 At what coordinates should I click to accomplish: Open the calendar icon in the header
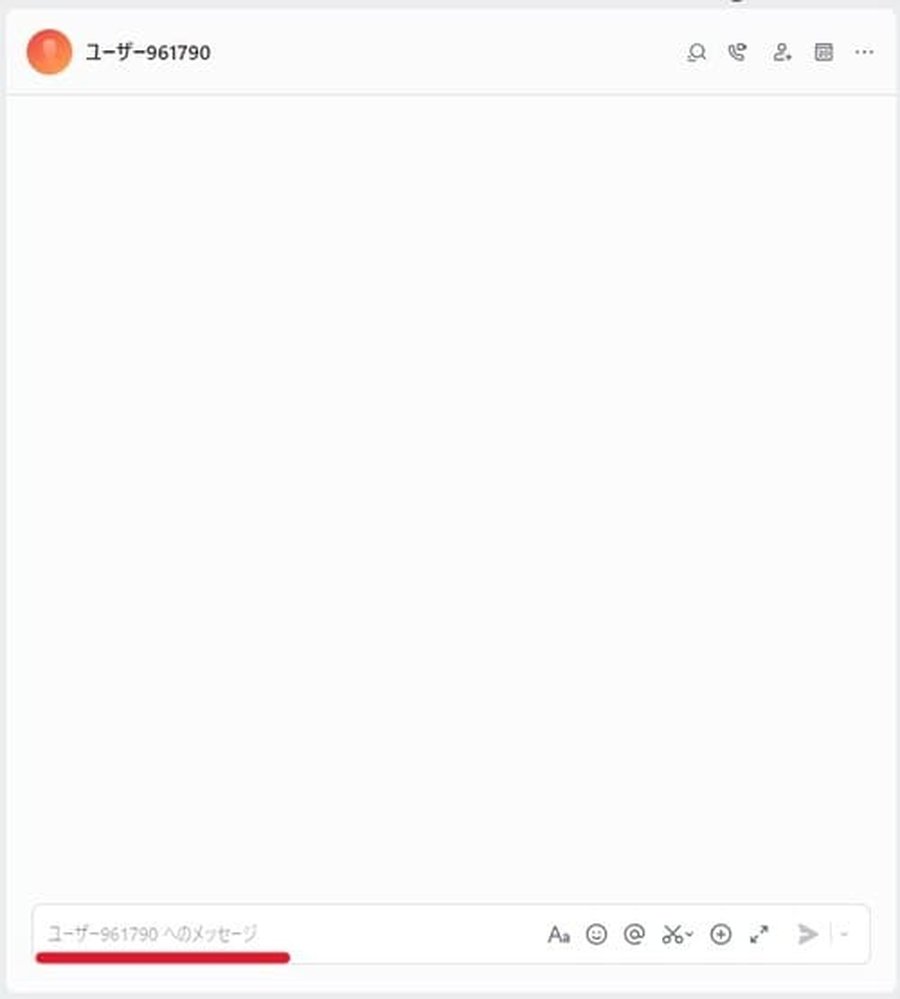pyautogui.click(x=823, y=53)
